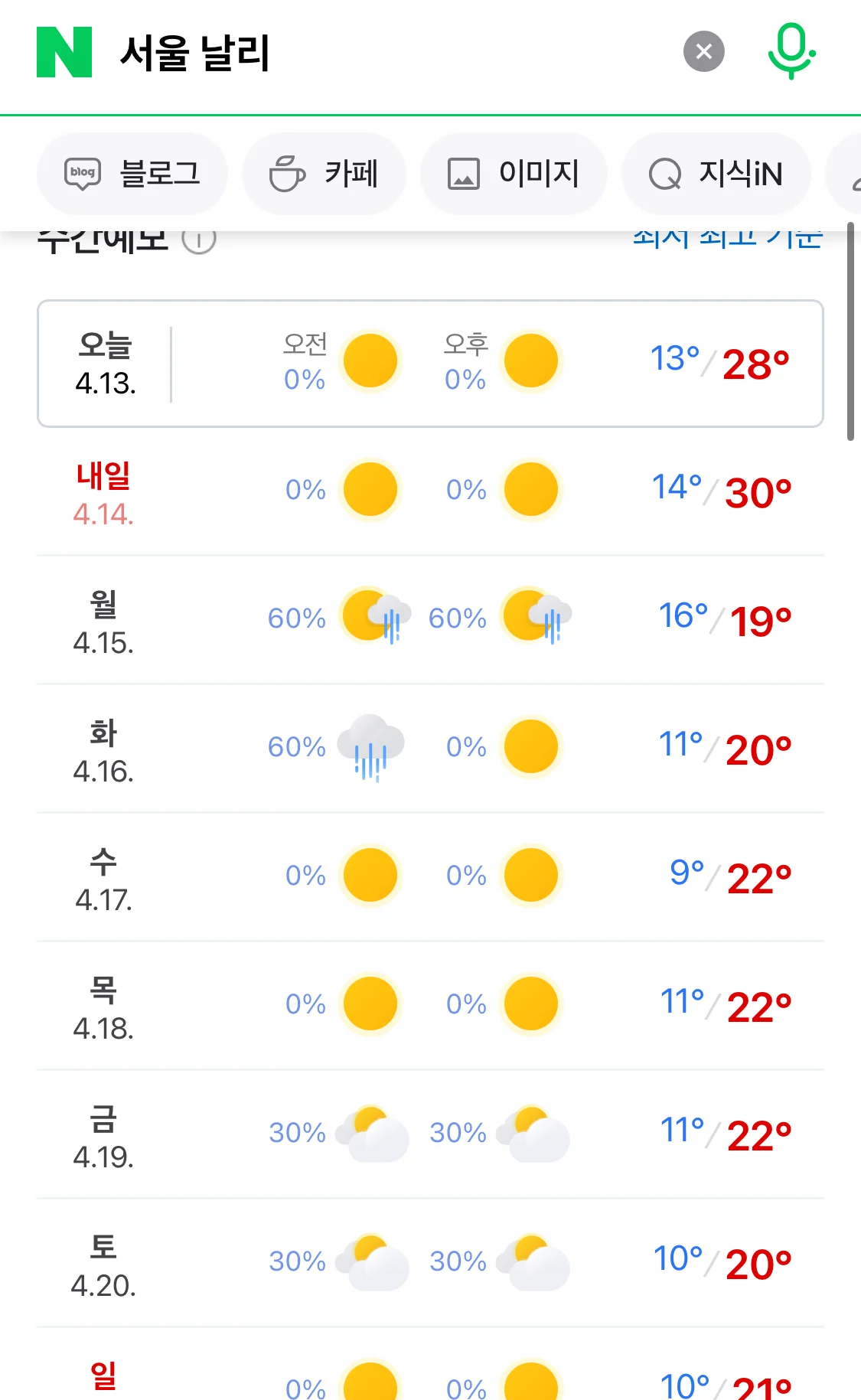The width and height of the screenshot is (861, 1400).
Task: Clear the search text with the X
Action: pos(703,51)
